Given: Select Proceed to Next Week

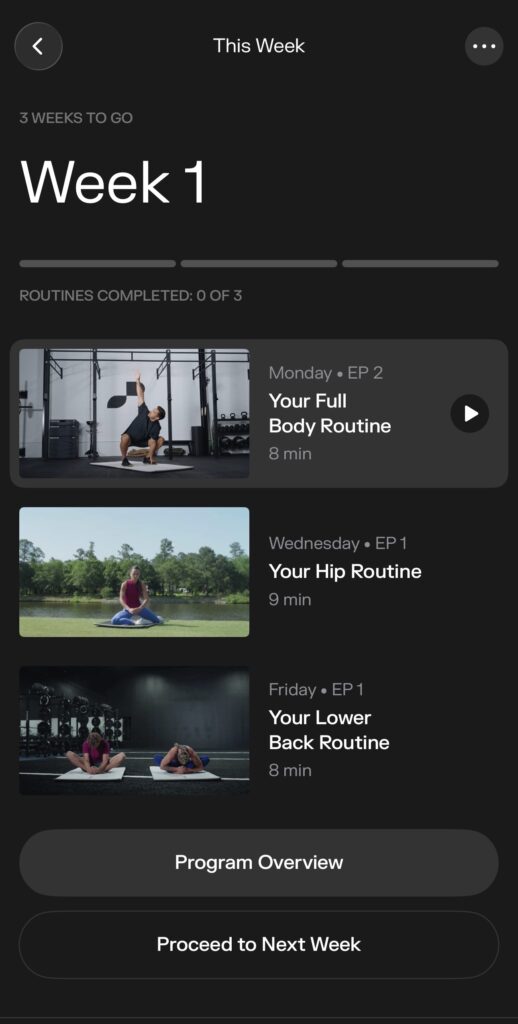Looking at the screenshot, I should [x=259, y=944].
